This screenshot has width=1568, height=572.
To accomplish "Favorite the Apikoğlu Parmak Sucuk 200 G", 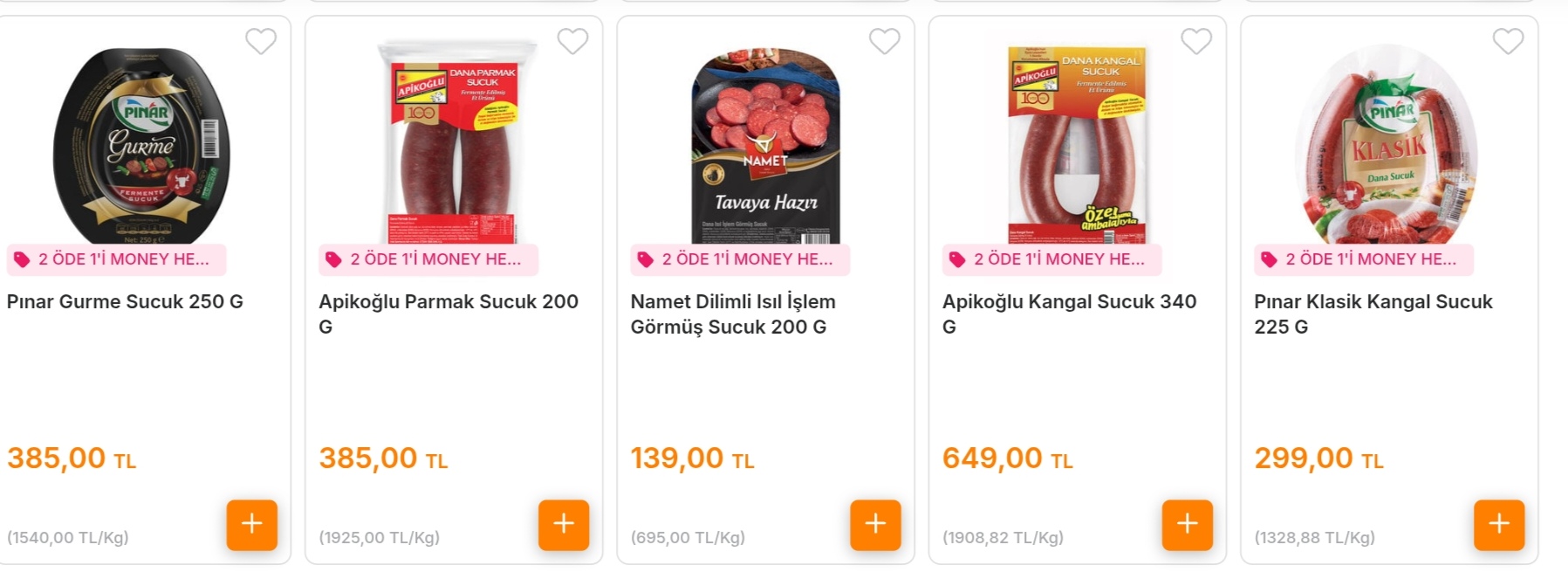I will [572, 41].
